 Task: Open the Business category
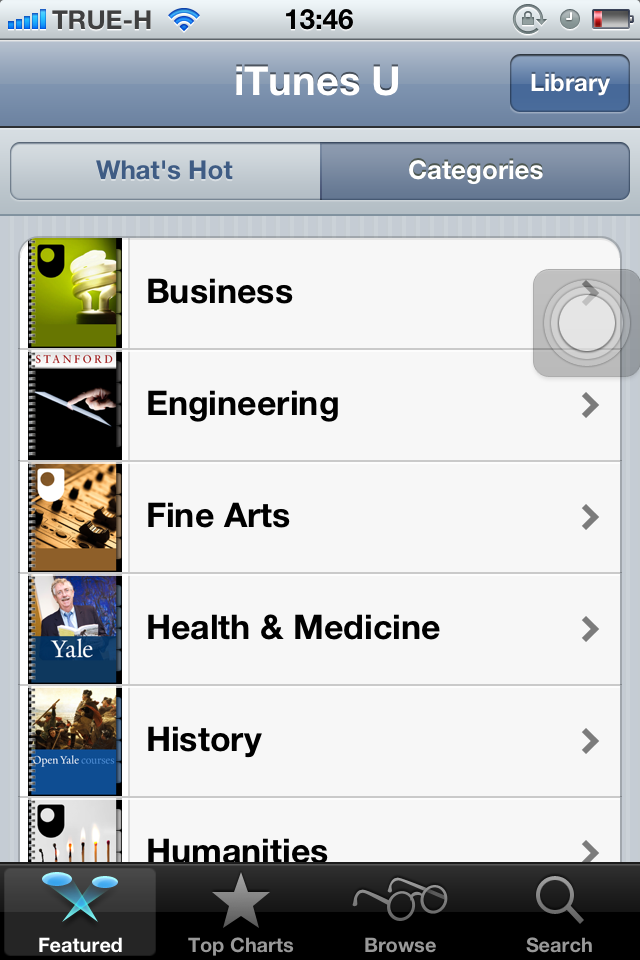click(x=300, y=292)
